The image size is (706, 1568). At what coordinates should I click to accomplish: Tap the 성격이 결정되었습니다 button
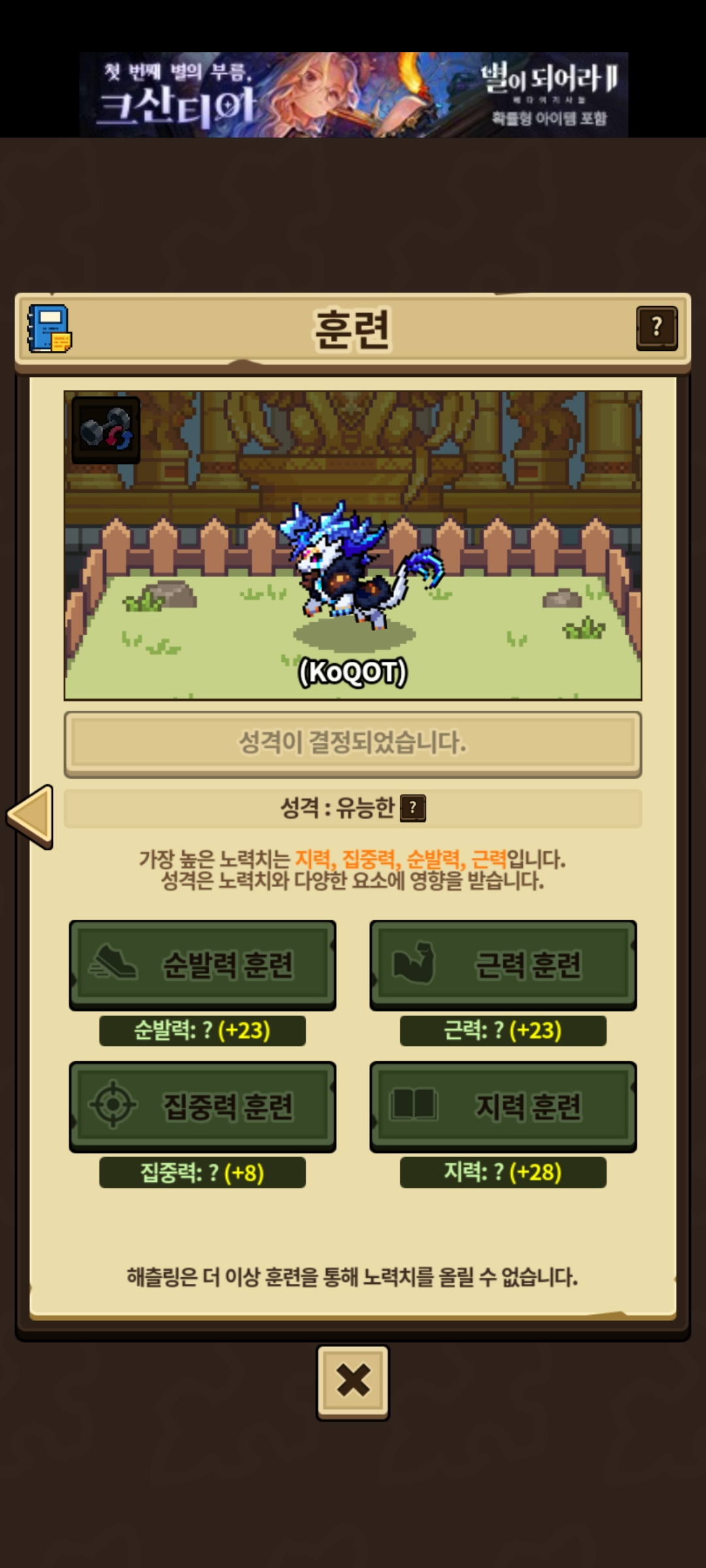point(353,743)
